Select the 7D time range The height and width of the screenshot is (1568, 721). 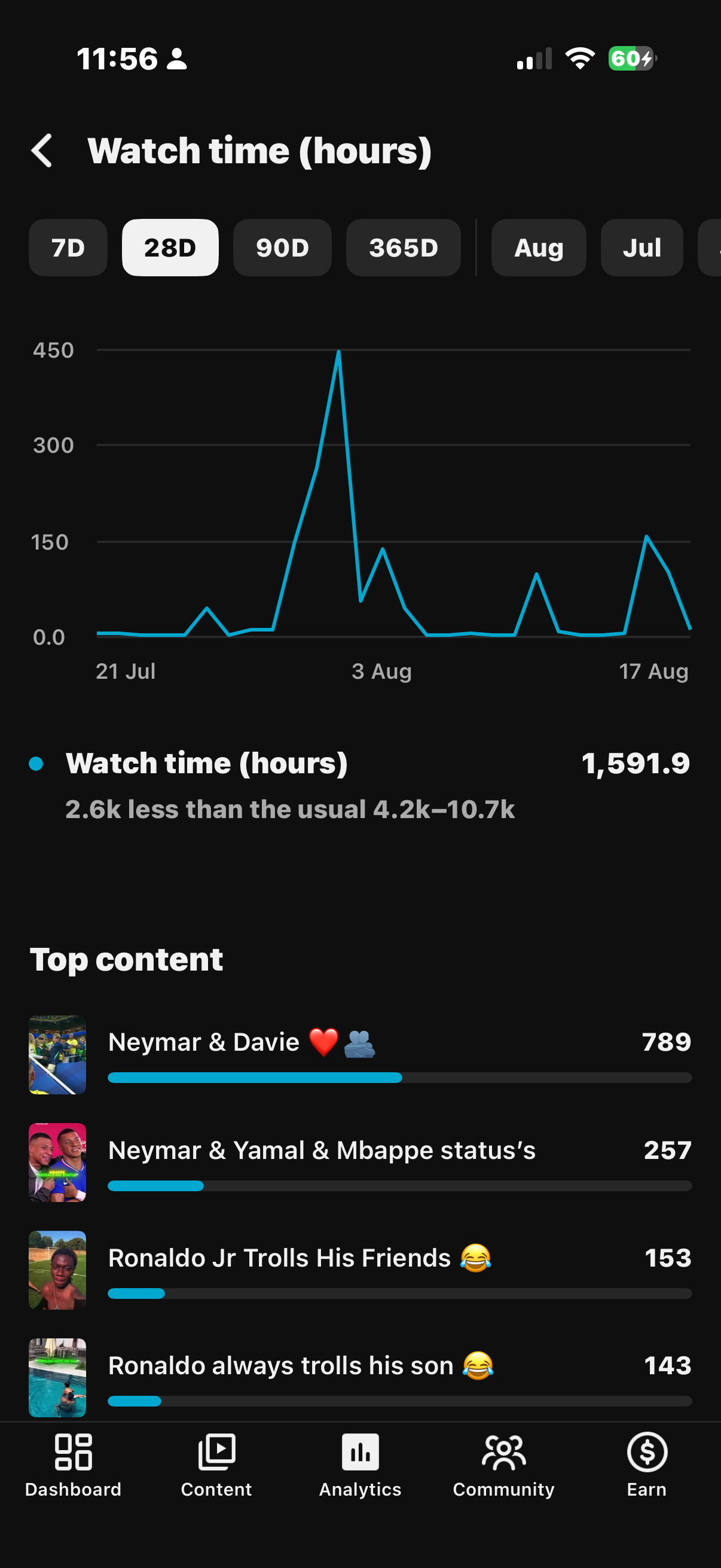68,248
